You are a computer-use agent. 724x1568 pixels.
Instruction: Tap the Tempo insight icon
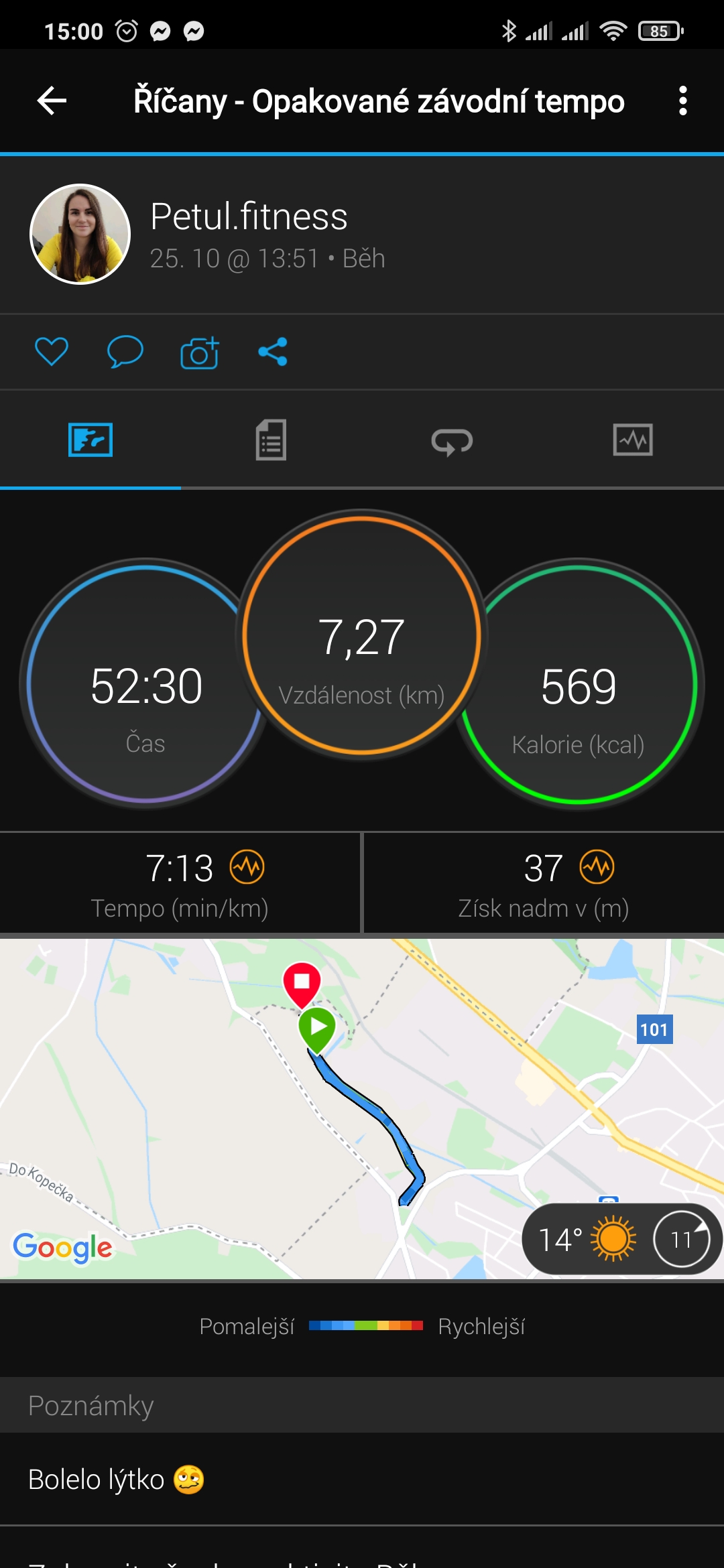(247, 868)
